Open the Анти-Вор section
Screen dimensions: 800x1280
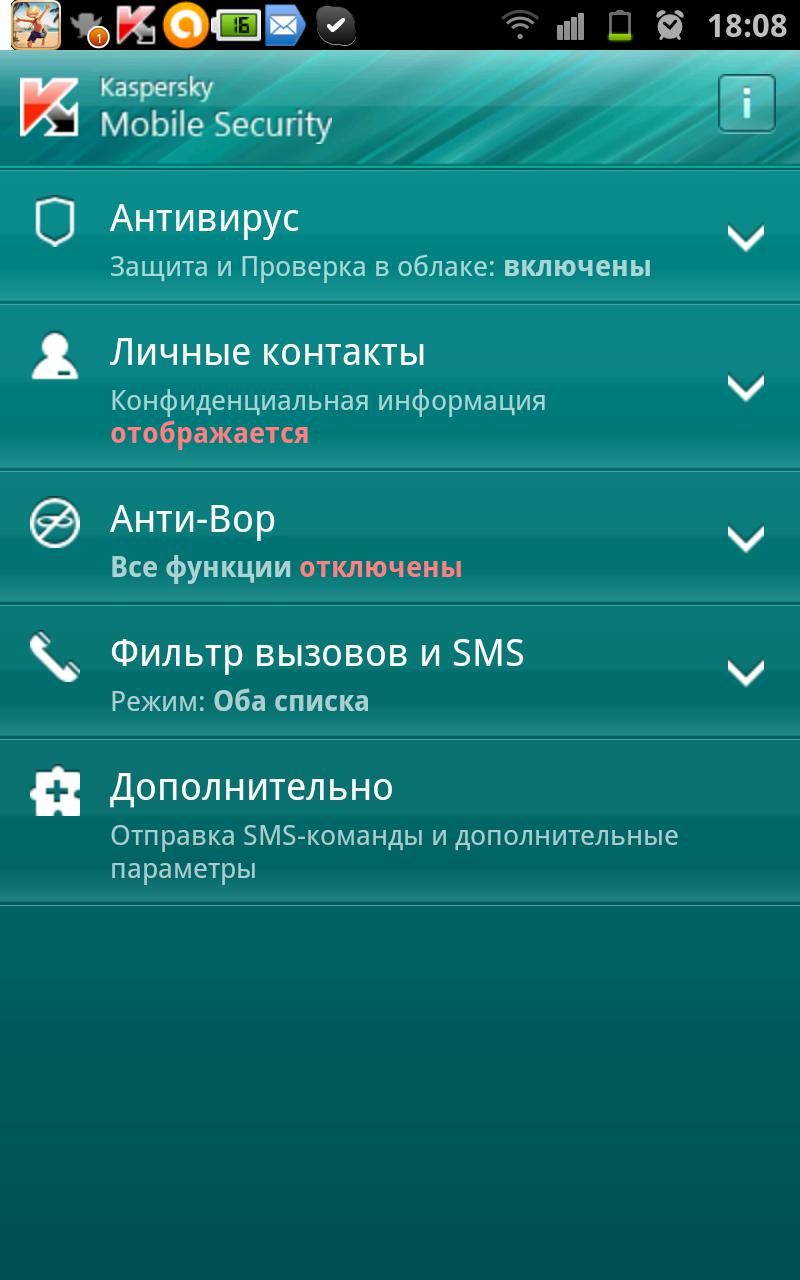point(400,538)
